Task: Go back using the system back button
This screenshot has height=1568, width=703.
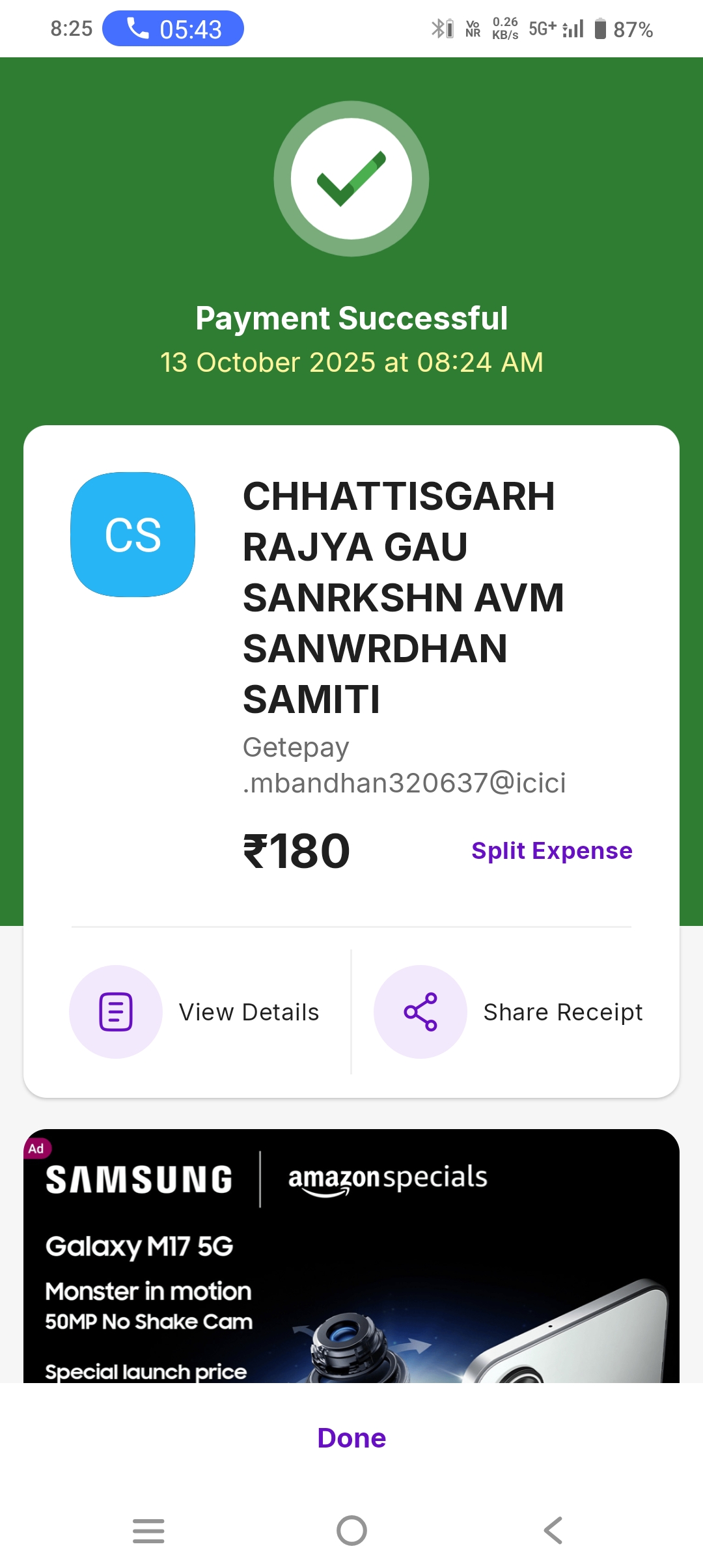Action: point(553,1530)
